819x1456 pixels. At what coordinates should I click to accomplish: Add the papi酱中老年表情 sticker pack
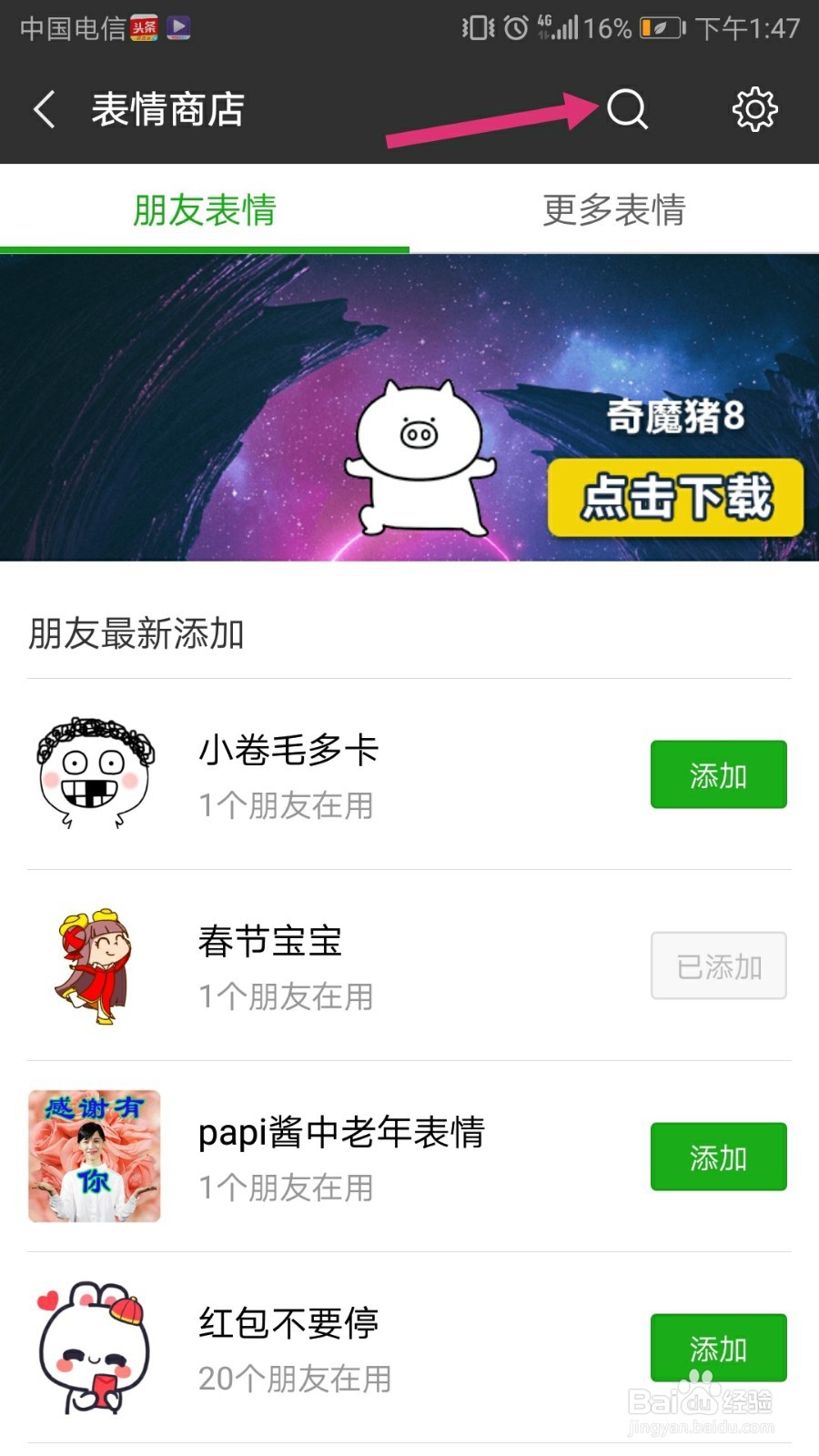coord(718,1157)
